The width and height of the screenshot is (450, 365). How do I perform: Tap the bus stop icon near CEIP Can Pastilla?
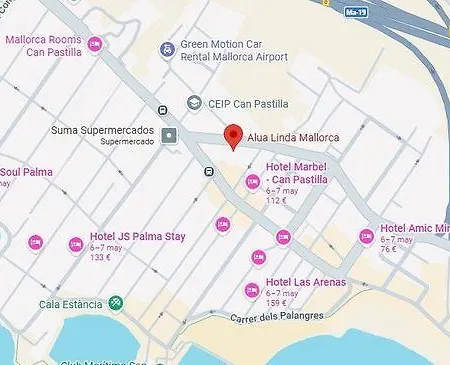click(x=162, y=110)
